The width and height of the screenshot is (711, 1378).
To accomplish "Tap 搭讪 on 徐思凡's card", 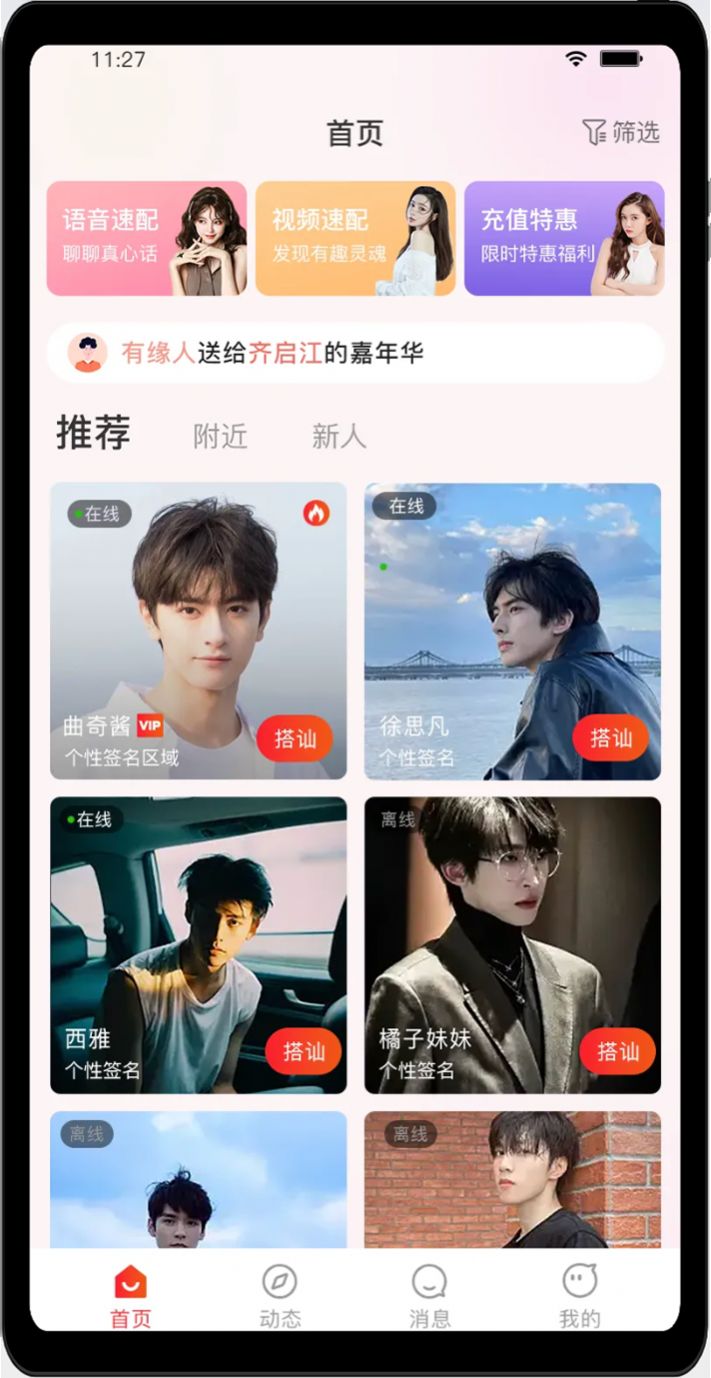I will [x=610, y=738].
